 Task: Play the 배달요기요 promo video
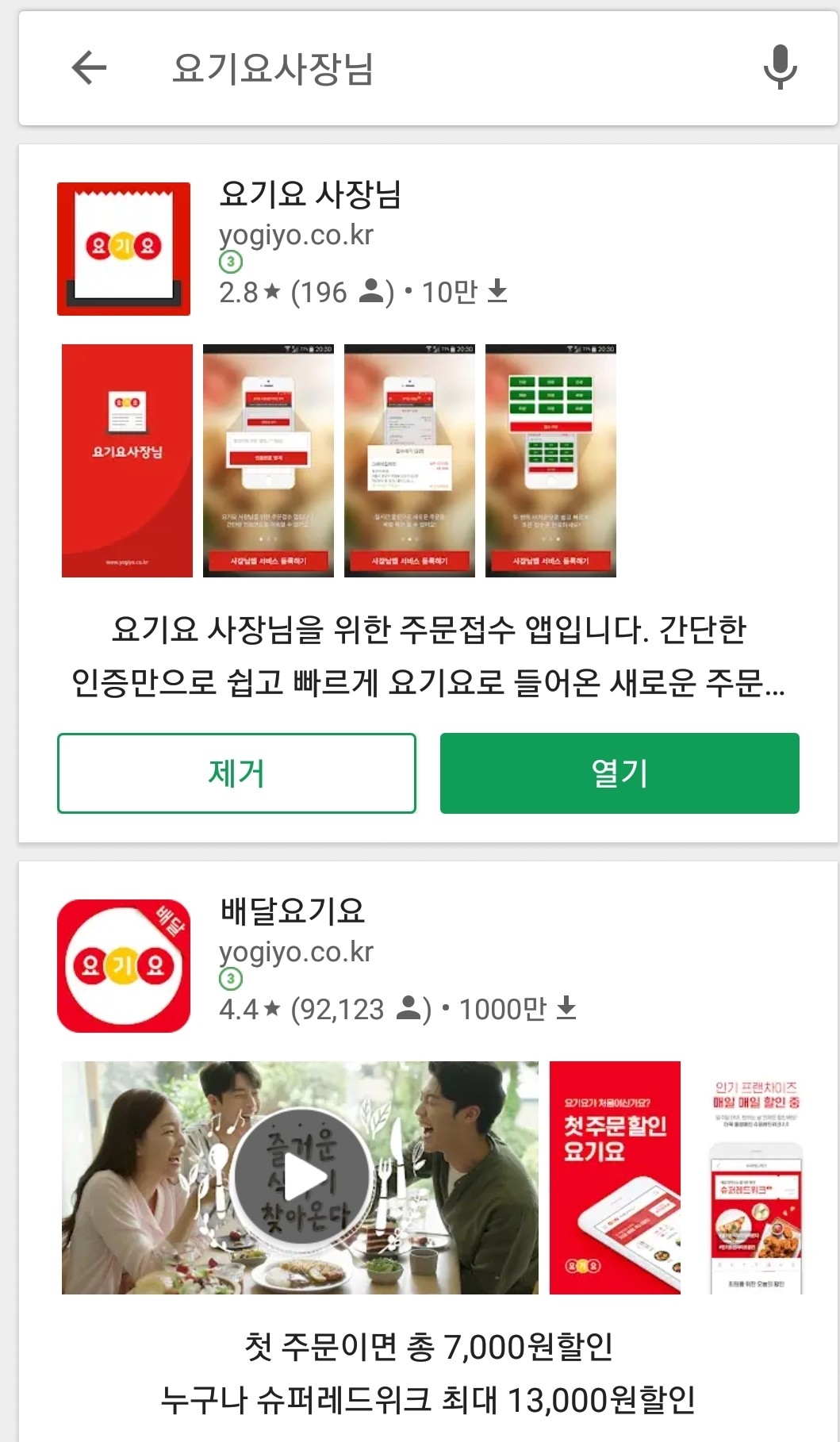pos(301,1177)
